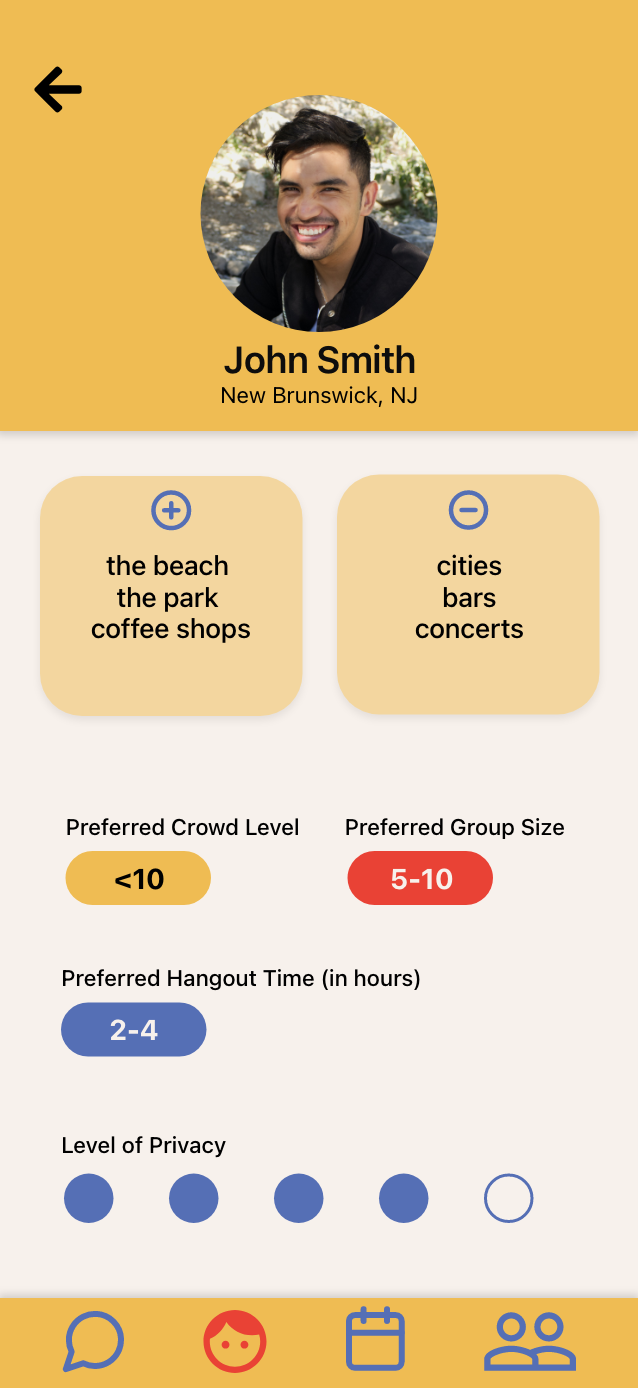The image size is (638, 1388).
Task: Open the chat tab
Action: tap(93, 1341)
